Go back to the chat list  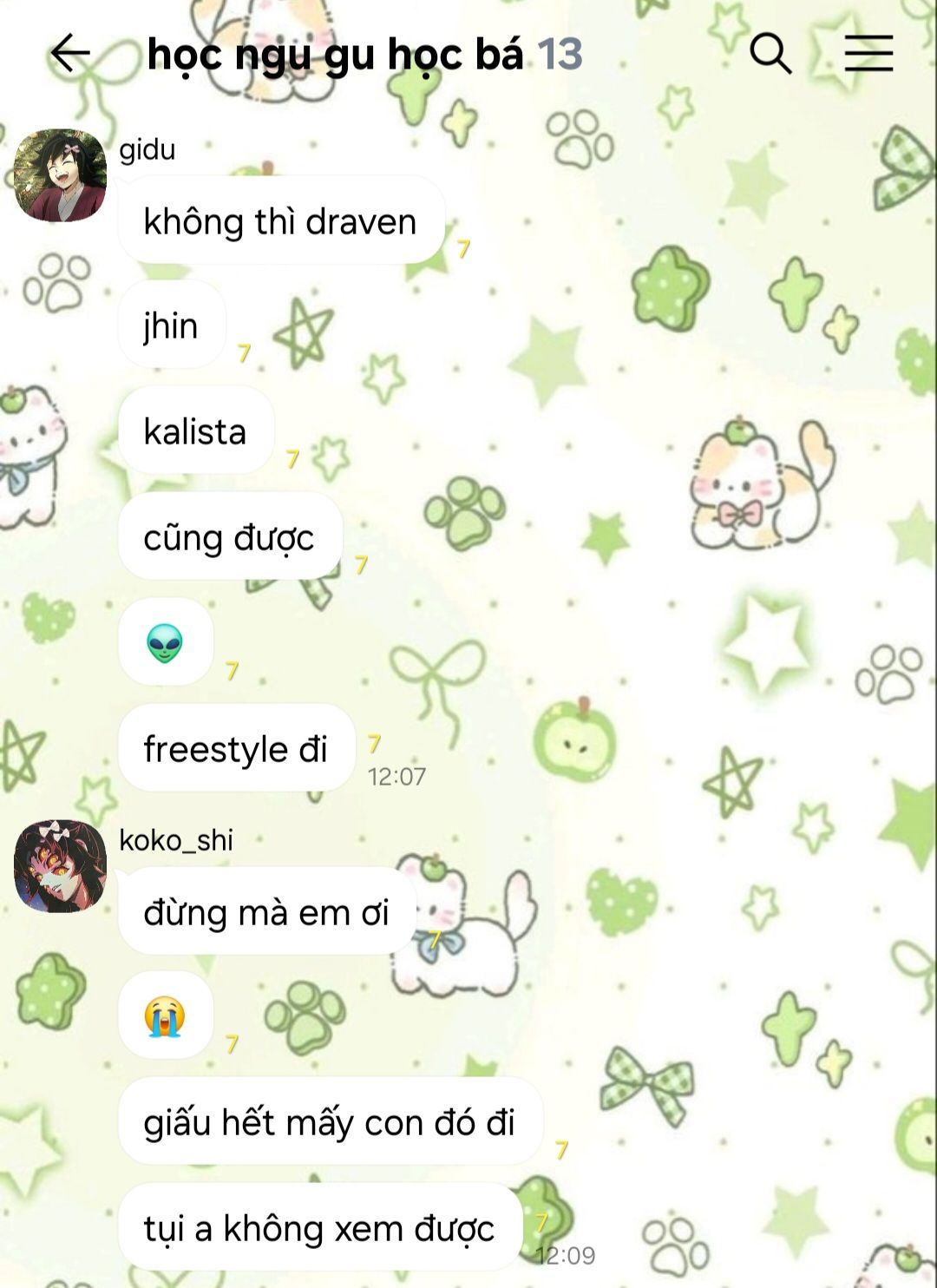(x=70, y=54)
